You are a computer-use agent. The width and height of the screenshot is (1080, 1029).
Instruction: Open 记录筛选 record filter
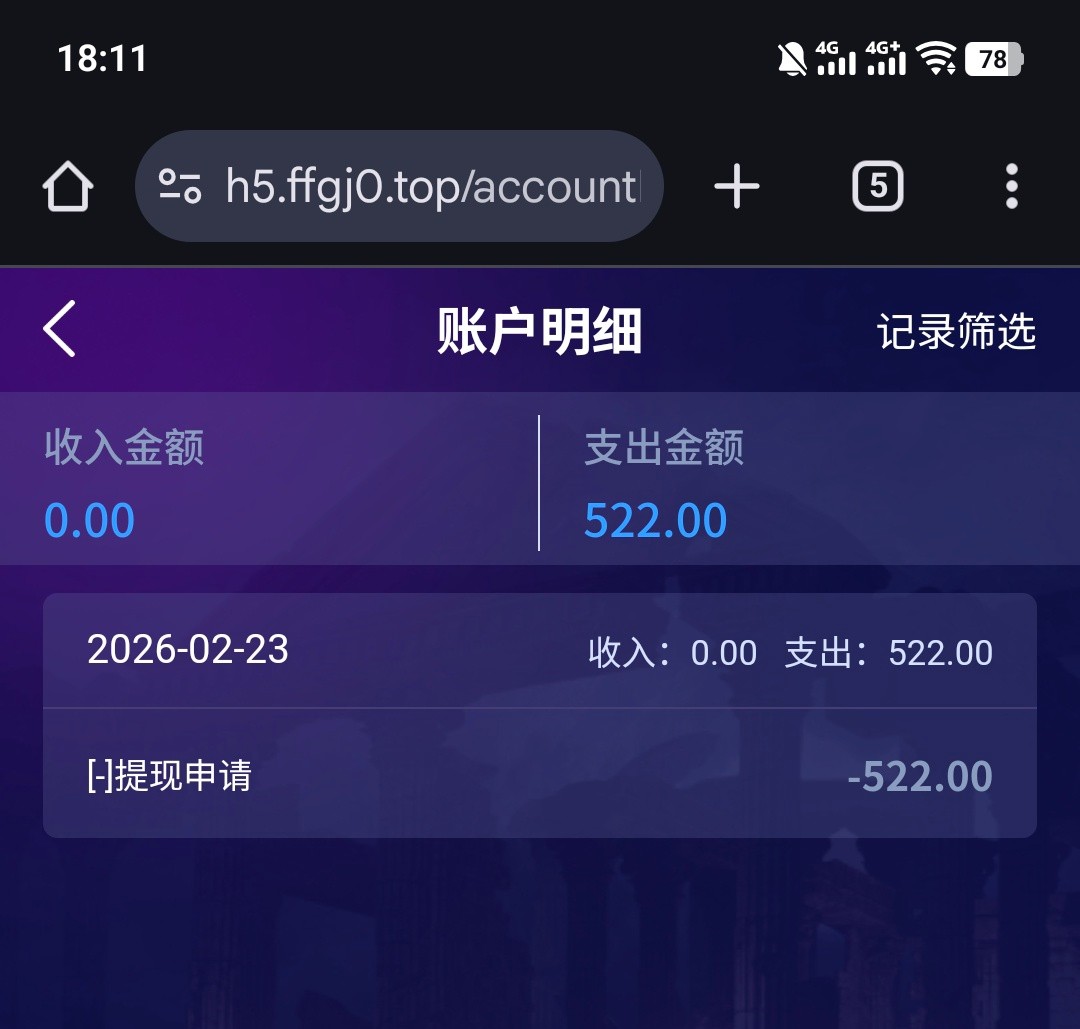[x=956, y=332]
